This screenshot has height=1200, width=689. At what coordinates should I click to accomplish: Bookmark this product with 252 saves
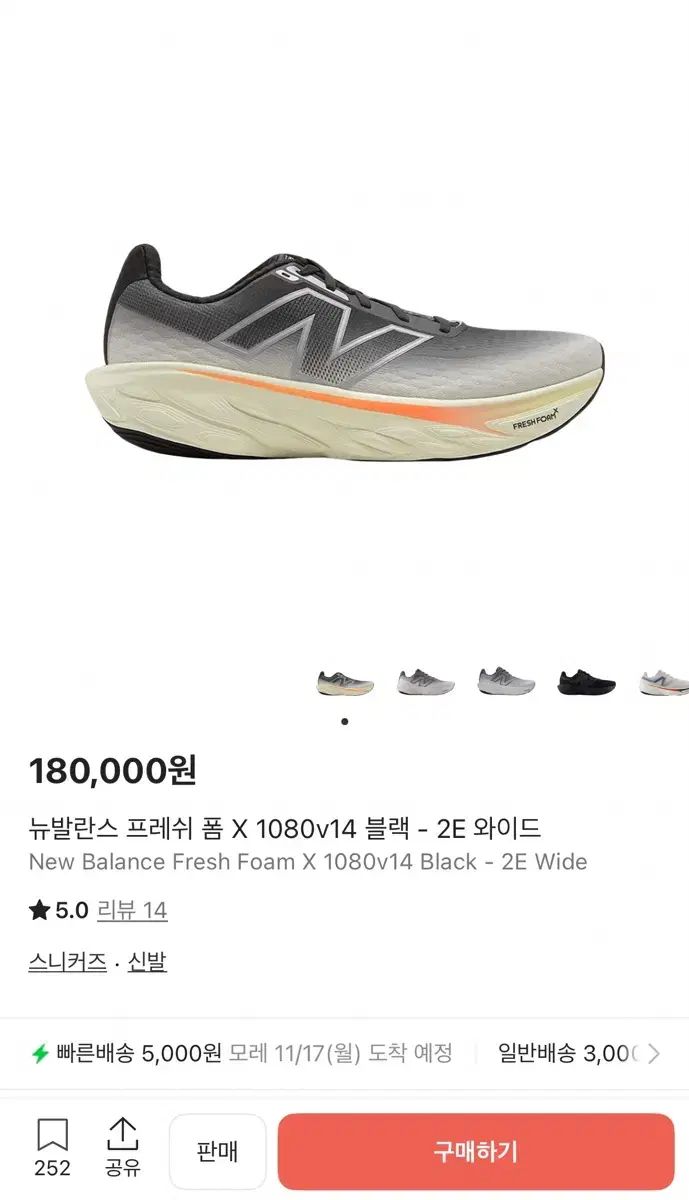coord(52,1148)
